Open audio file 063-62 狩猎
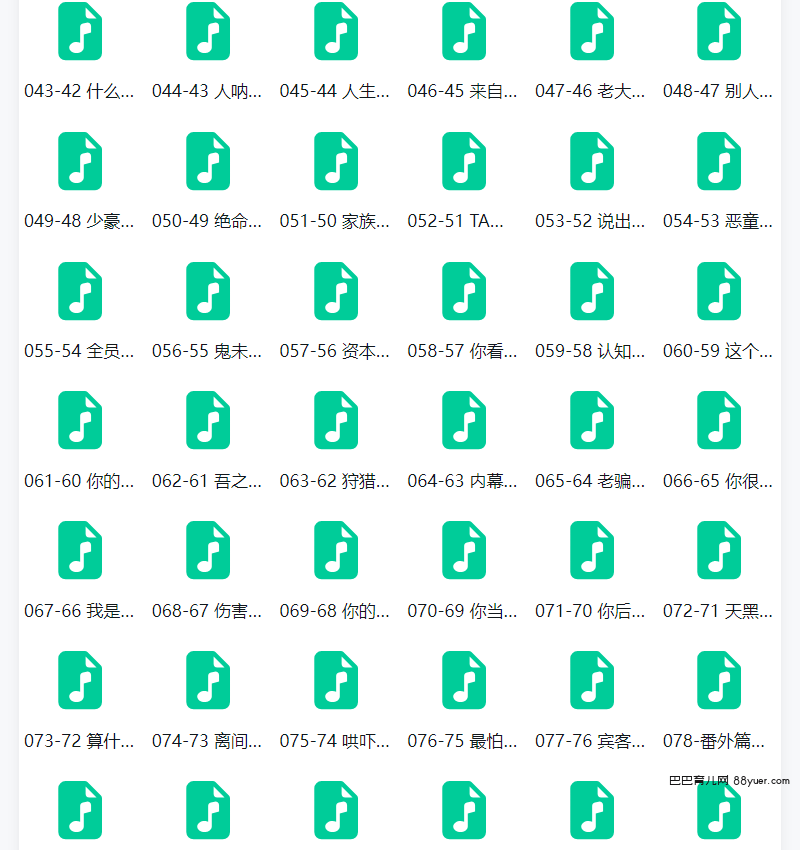This screenshot has height=850, width=800. (x=336, y=420)
